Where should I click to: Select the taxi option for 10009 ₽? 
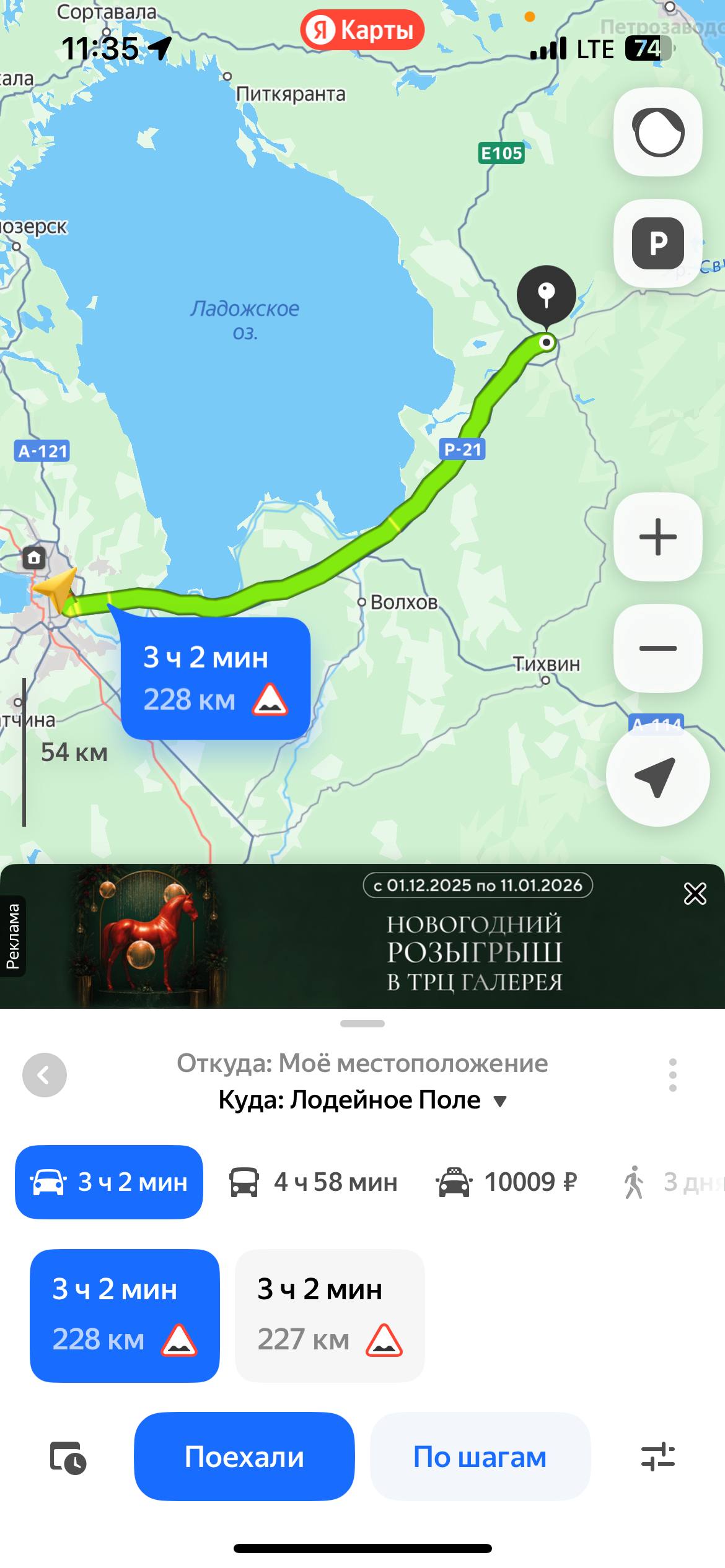point(507,1182)
